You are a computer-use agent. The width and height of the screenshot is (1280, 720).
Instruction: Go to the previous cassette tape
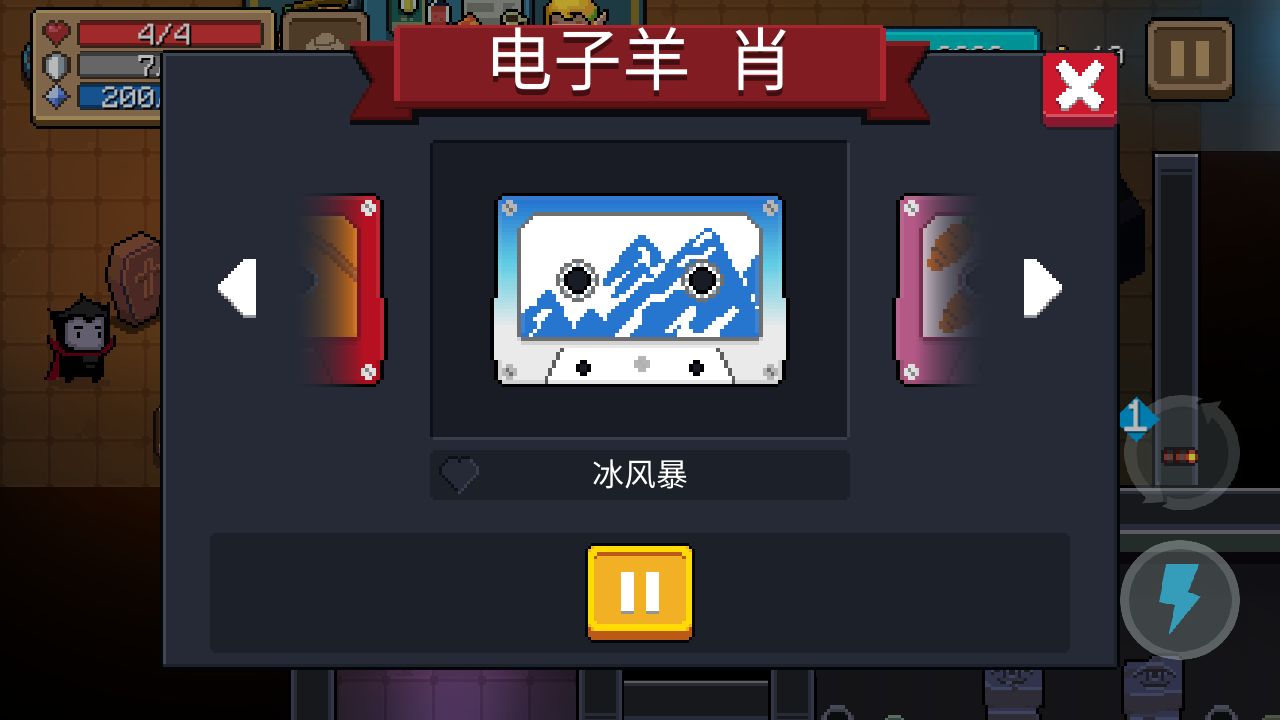click(238, 288)
